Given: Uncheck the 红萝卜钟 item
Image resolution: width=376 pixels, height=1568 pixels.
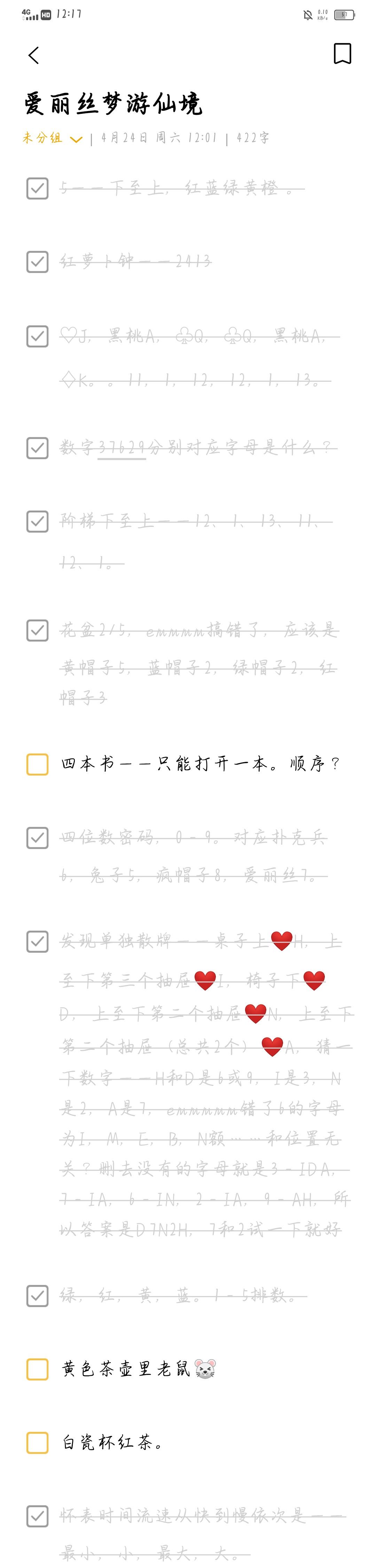Looking at the screenshot, I should (x=38, y=262).
